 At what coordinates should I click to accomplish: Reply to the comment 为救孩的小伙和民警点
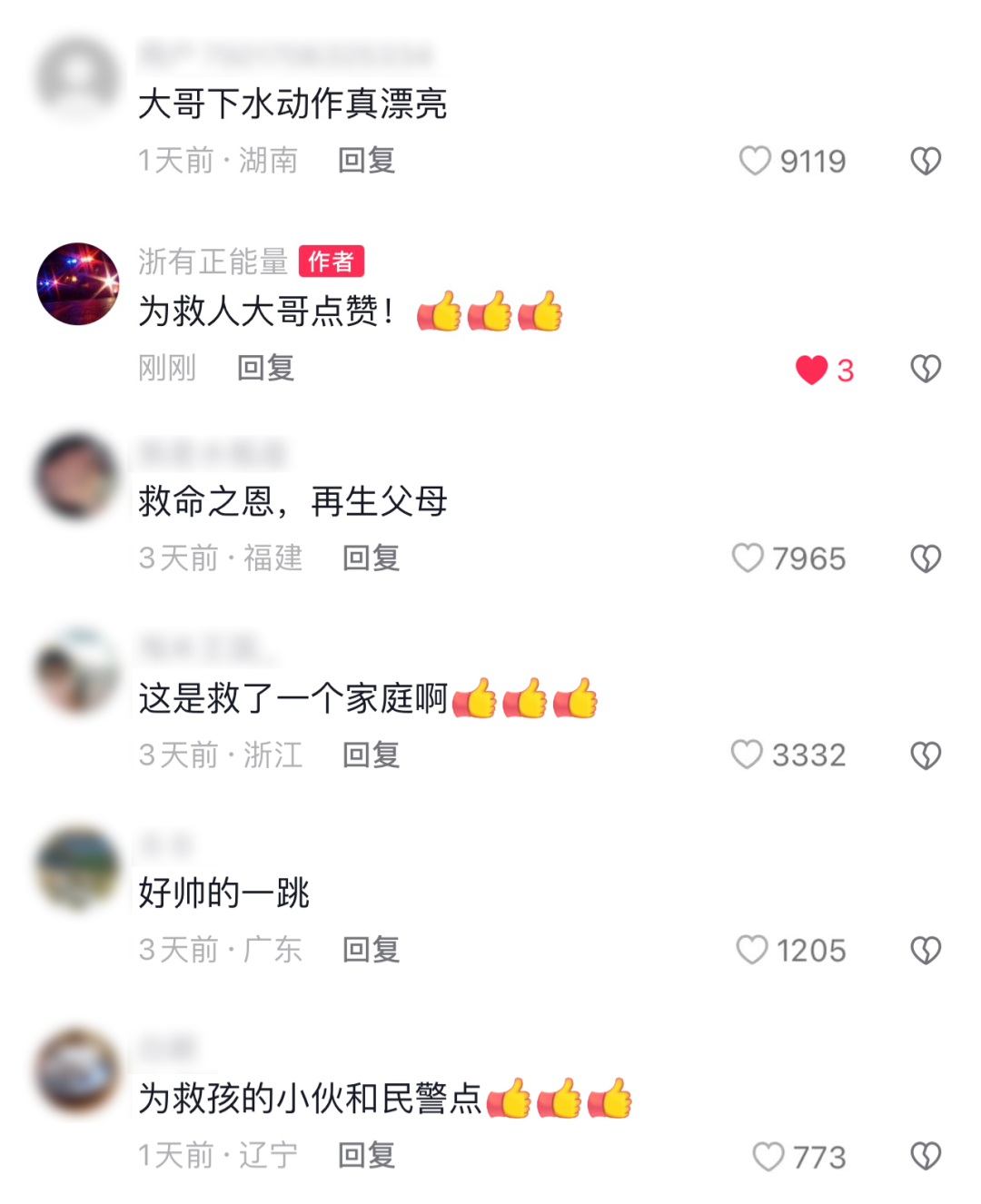pos(366,1155)
